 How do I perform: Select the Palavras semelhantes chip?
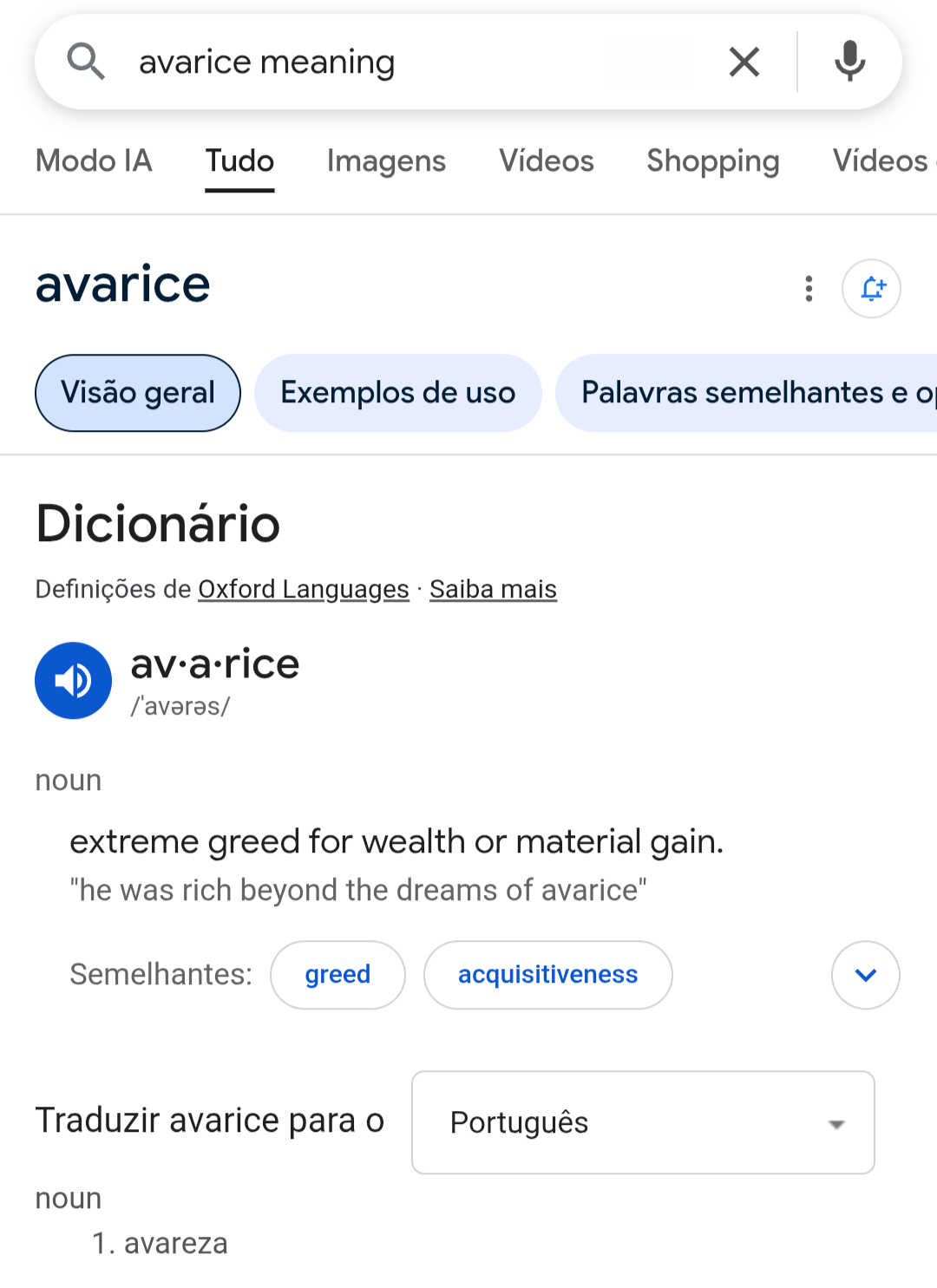pyautogui.click(x=746, y=393)
